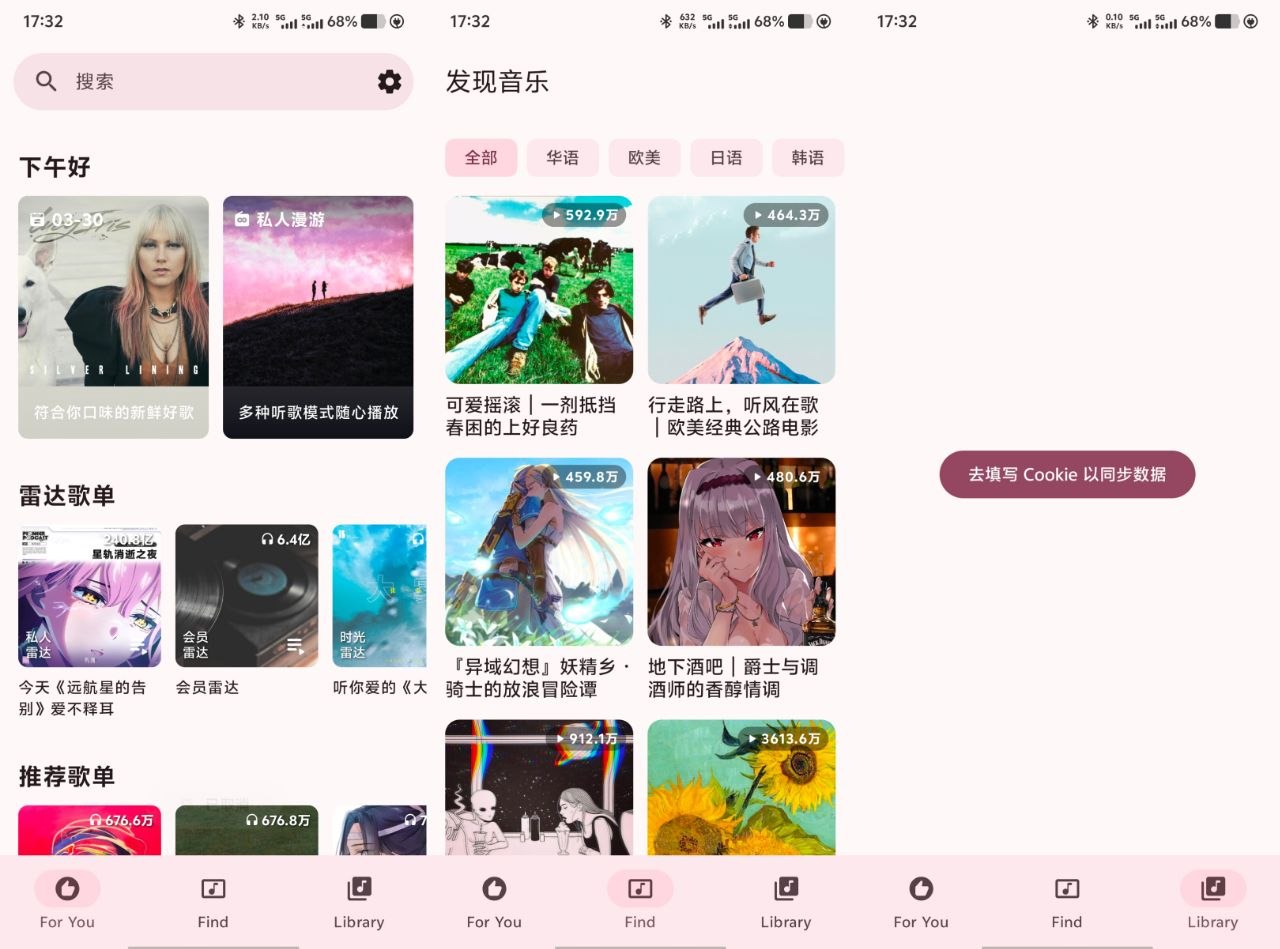Open the sunflower playlist with 3613.6万 plays
Image resolution: width=1280 pixels, height=949 pixels.
(741, 790)
